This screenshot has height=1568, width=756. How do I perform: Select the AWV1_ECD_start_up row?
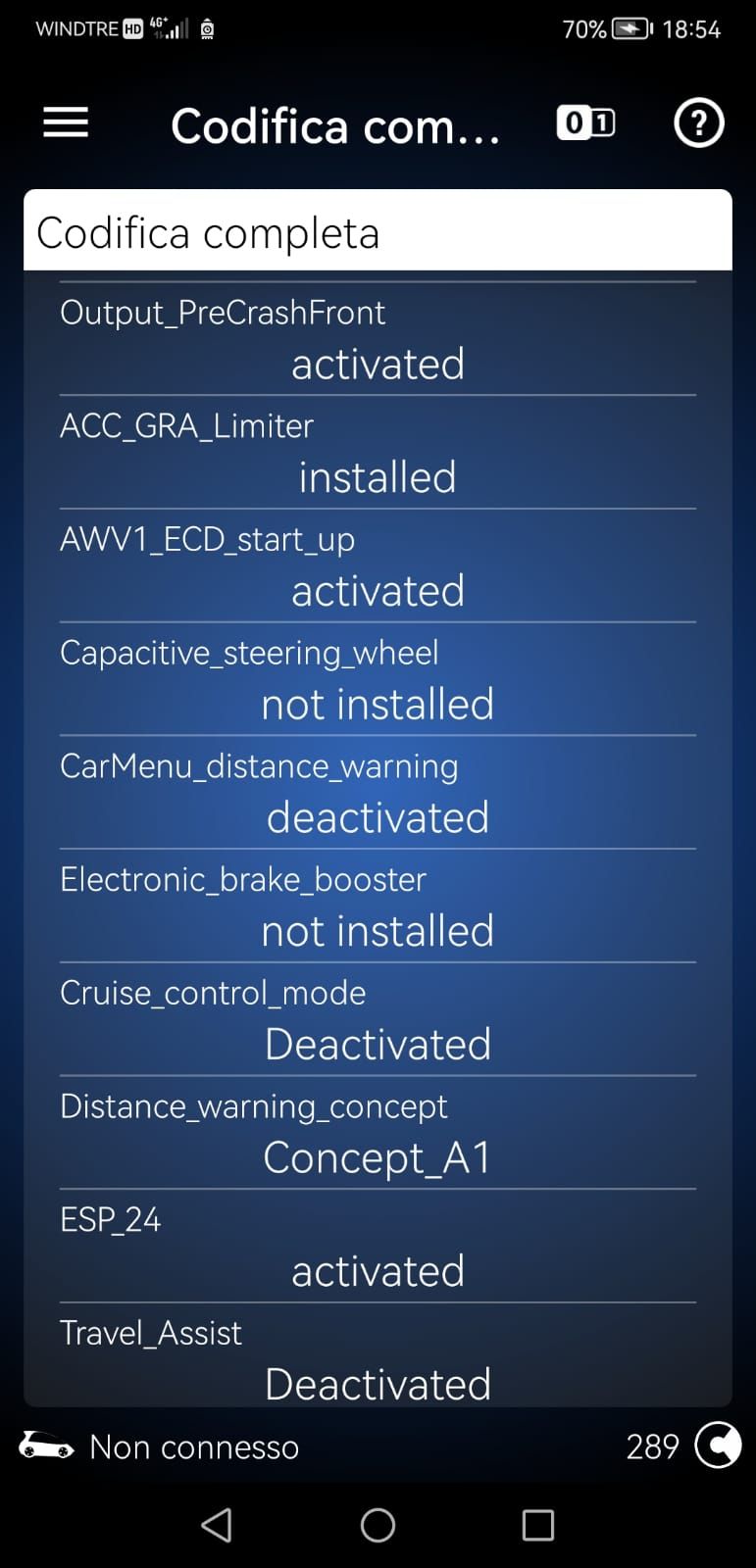[378, 566]
